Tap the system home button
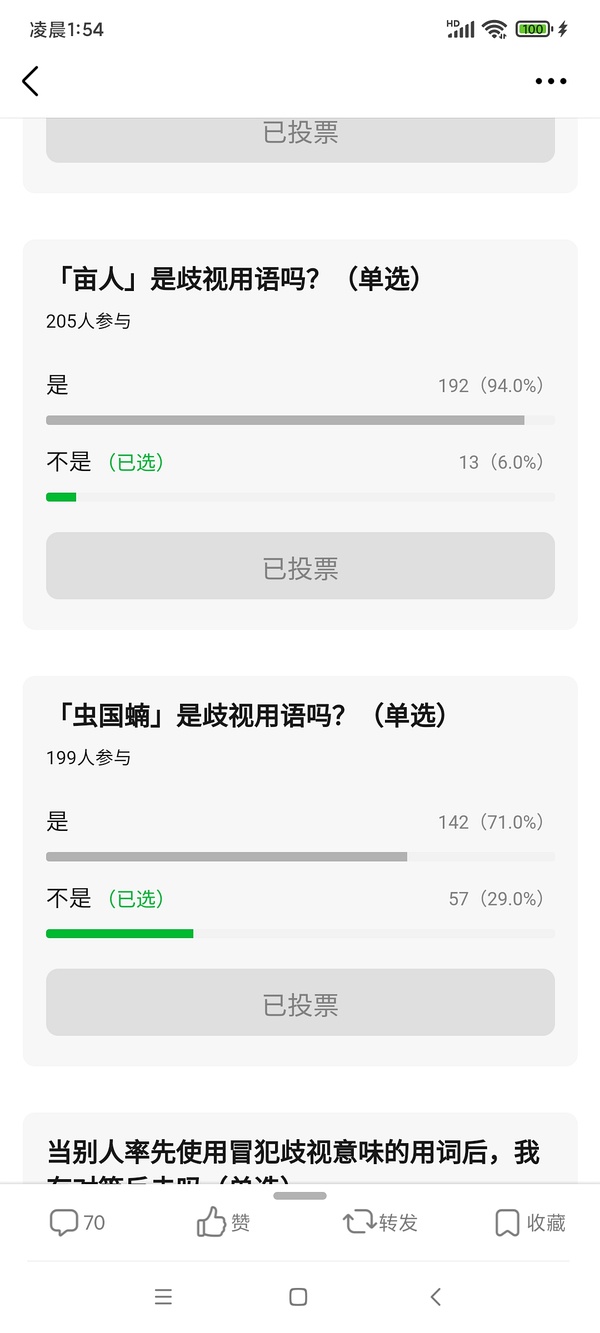Screen dimensions: 600x1333 click(x=298, y=1297)
